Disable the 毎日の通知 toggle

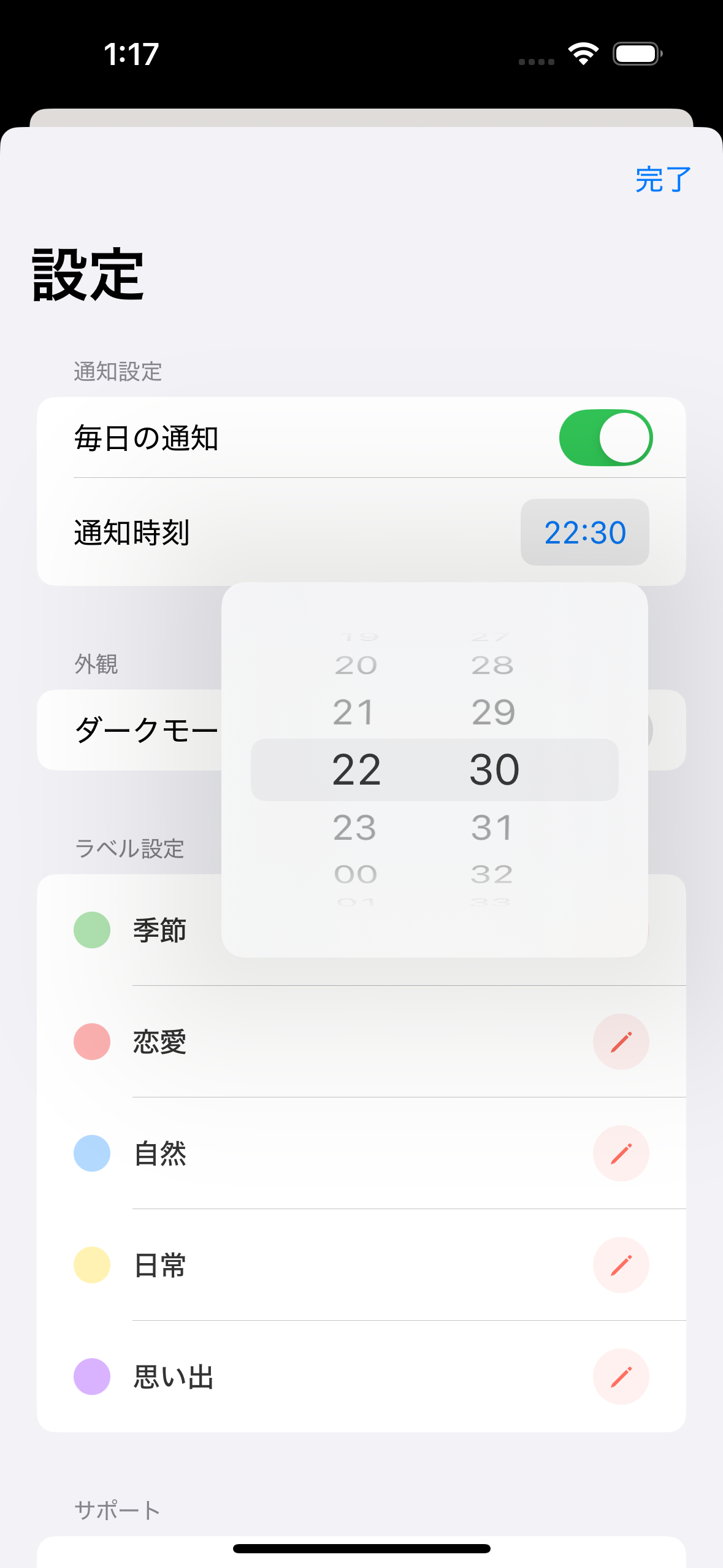tap(608, 437)
